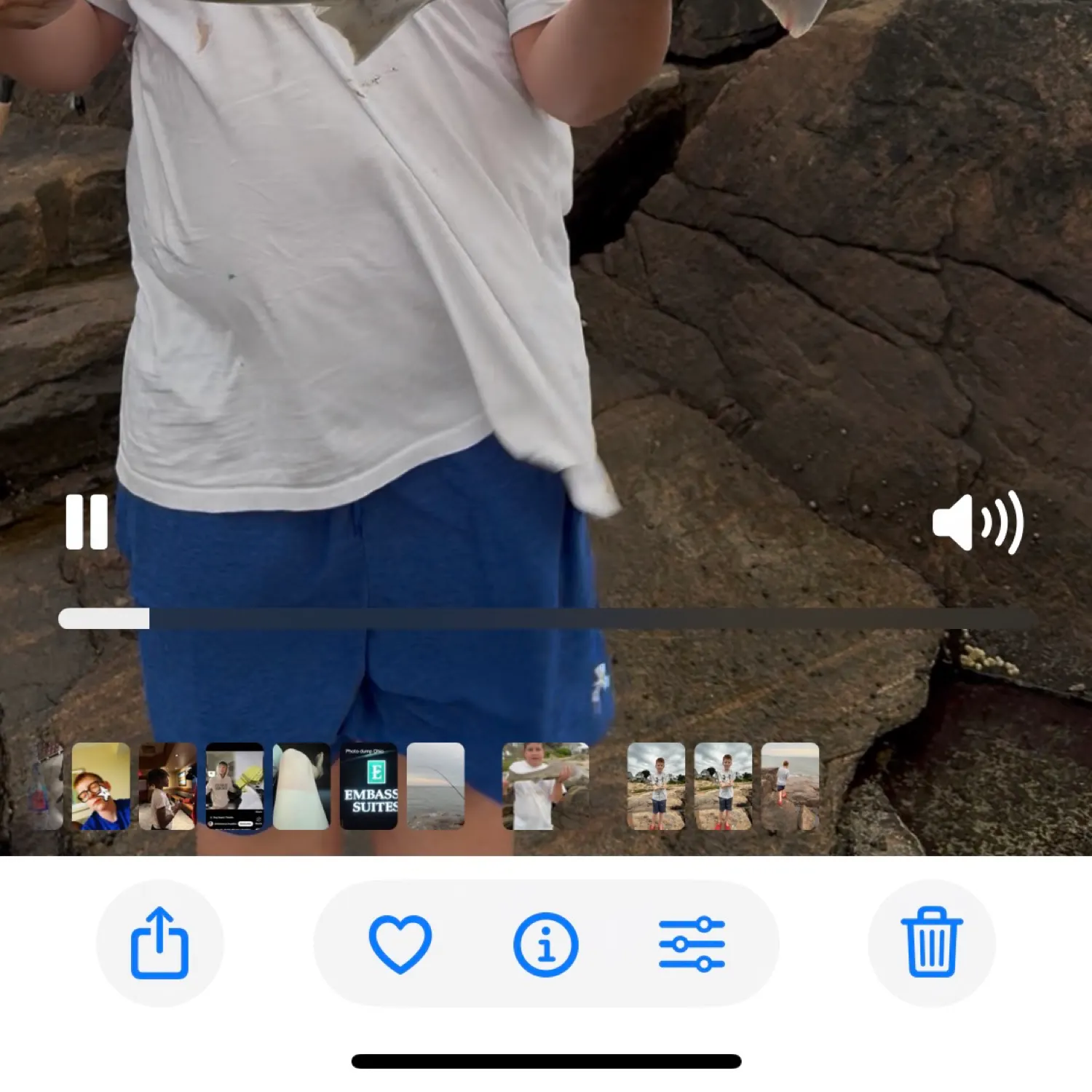Open the edit adjustments sliders
The image size is (1092, 1092).
(x=692, y=943)
